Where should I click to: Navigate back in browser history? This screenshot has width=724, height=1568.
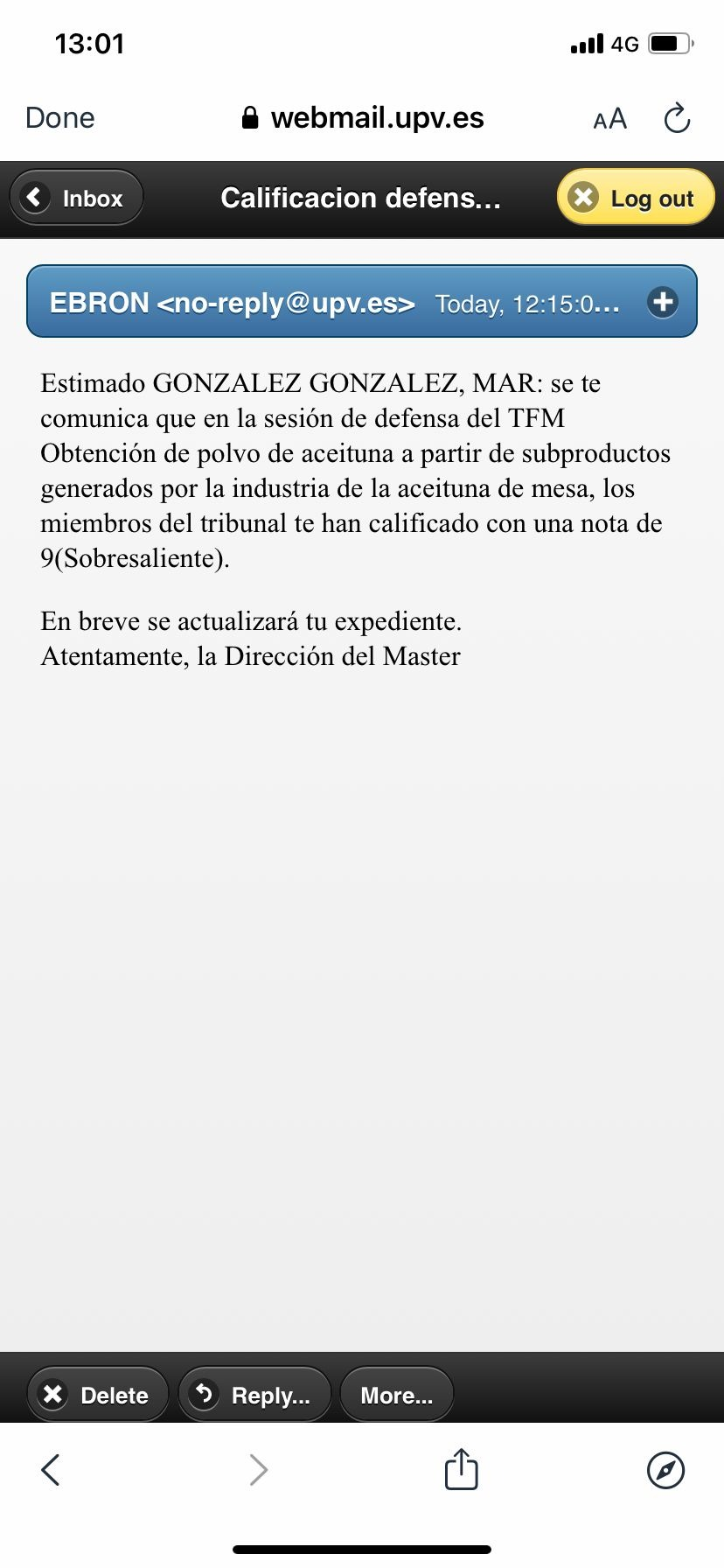pyautogui.click(x=51, y=1469)
